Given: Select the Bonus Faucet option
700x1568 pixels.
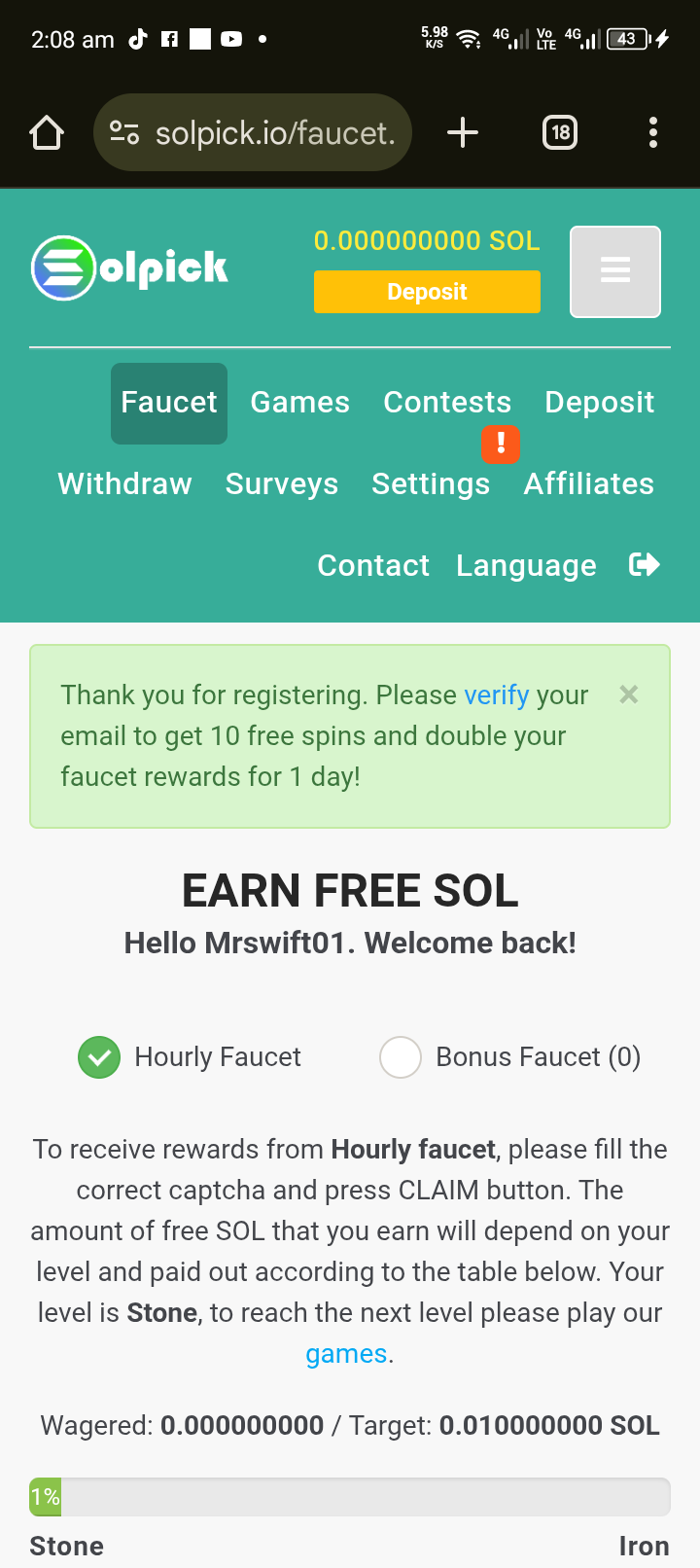Looking at the screenshot, I should 401,1057.
